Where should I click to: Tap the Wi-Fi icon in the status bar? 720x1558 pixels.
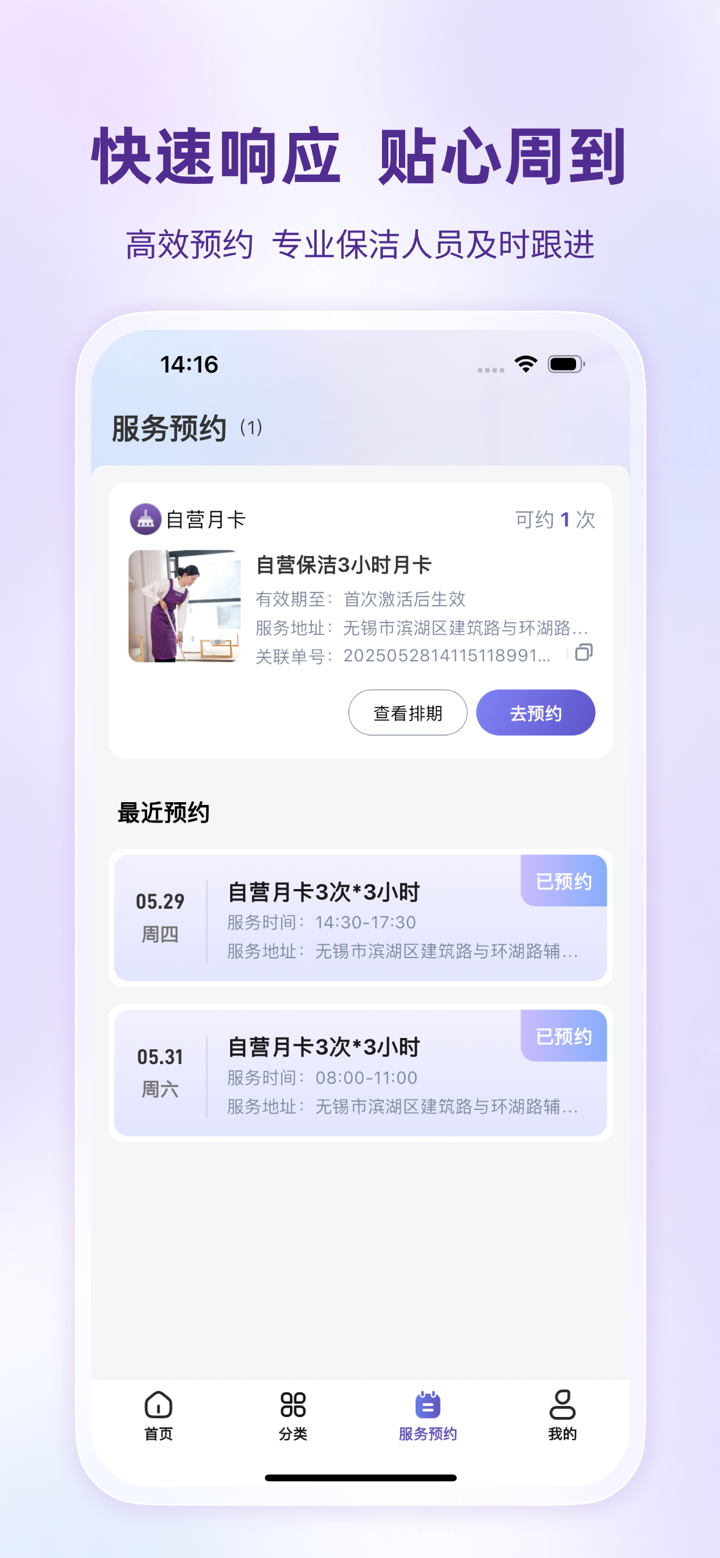coord(526,366)
